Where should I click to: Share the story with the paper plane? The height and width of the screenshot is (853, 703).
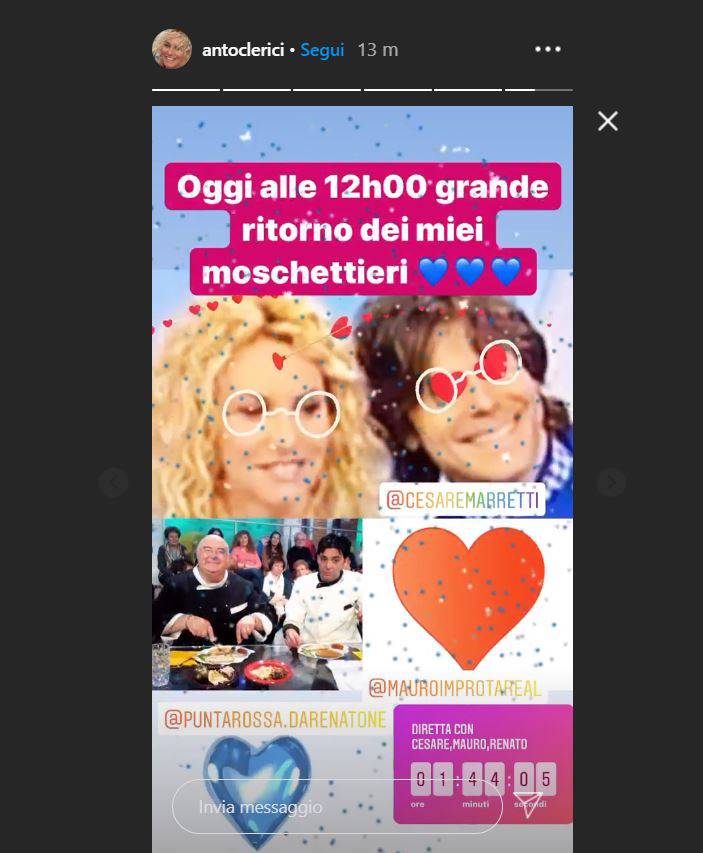[x=528, y=805]
